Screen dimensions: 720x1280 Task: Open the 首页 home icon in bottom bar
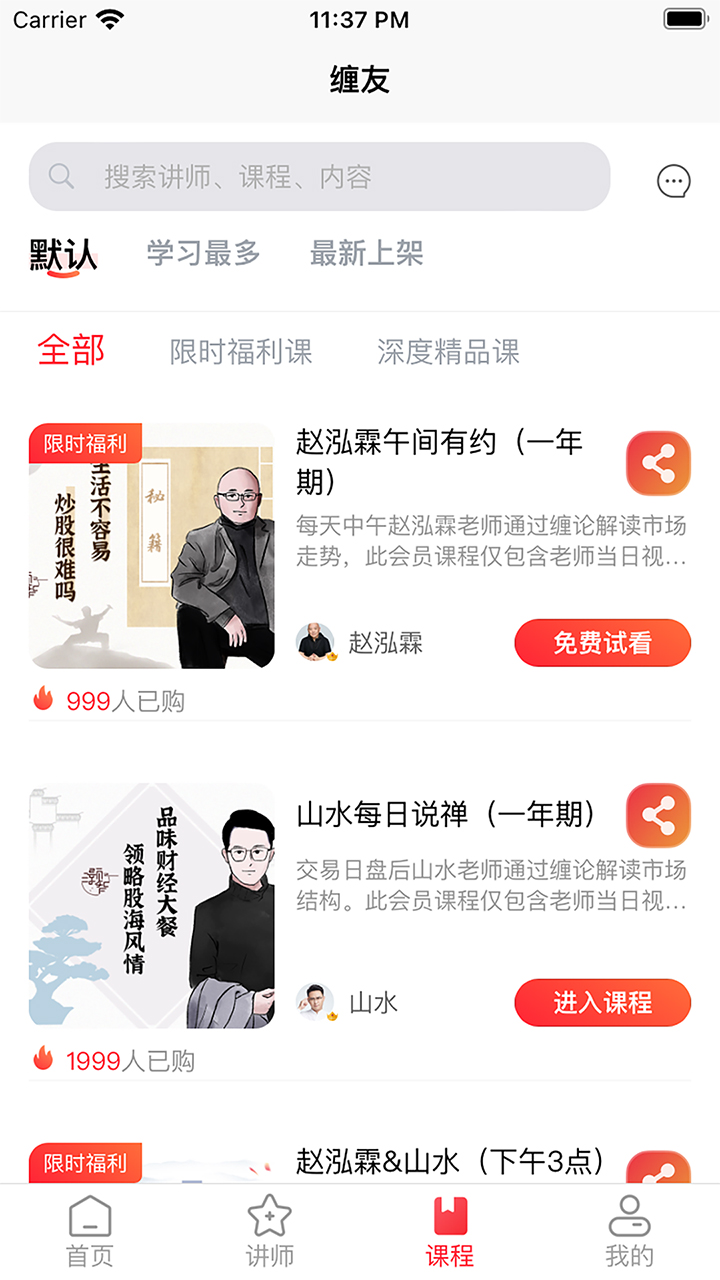pos(90,1218)
